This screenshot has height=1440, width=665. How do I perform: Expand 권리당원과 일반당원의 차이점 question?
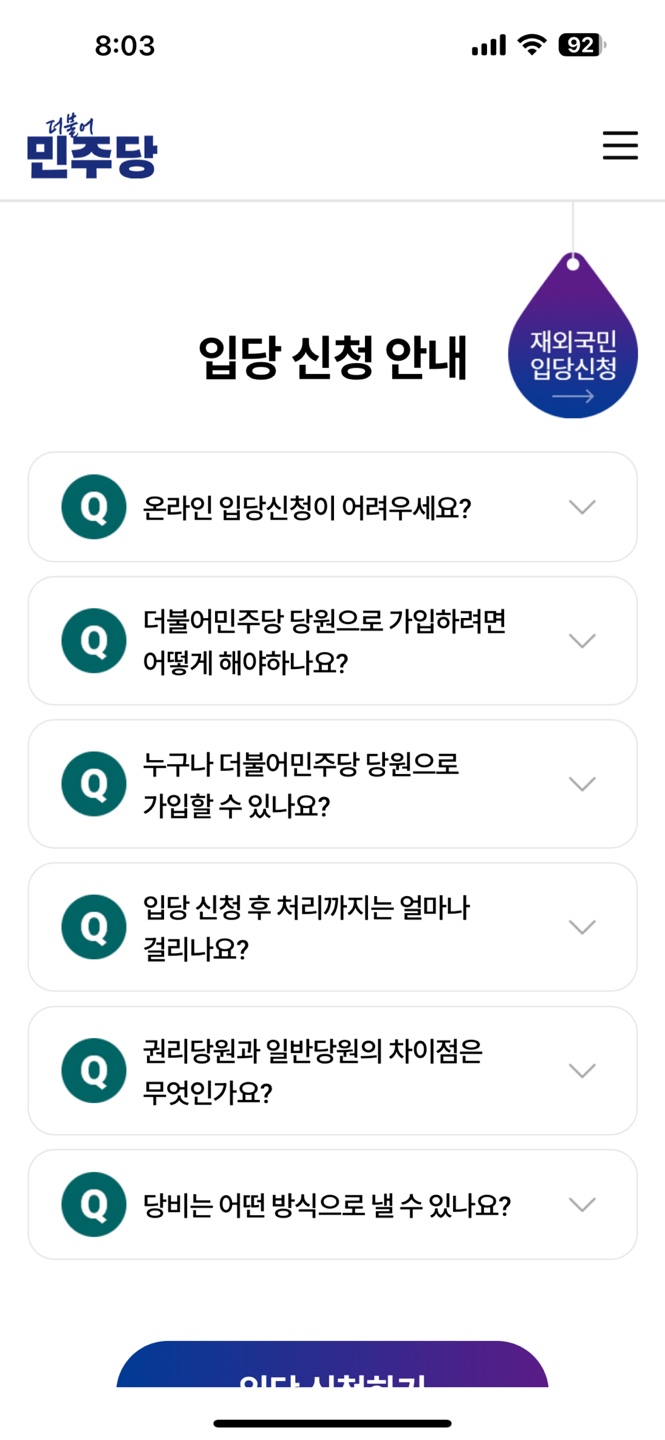pyautogui.click(x=332, y=1070)
